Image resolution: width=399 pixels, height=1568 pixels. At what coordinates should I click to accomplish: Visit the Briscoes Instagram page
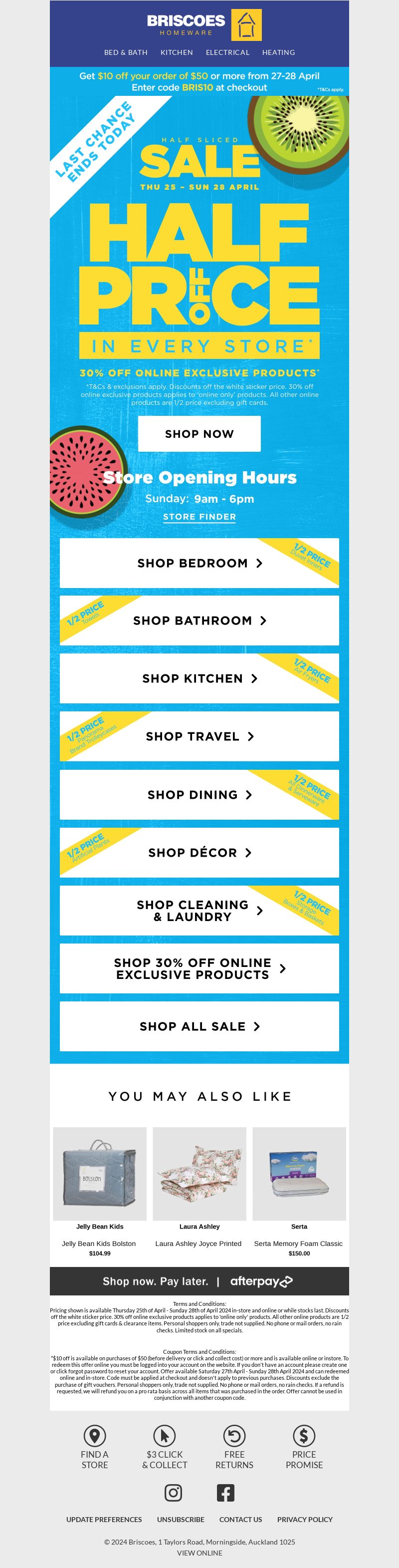pyautogui.click(x=174, y=1493)
